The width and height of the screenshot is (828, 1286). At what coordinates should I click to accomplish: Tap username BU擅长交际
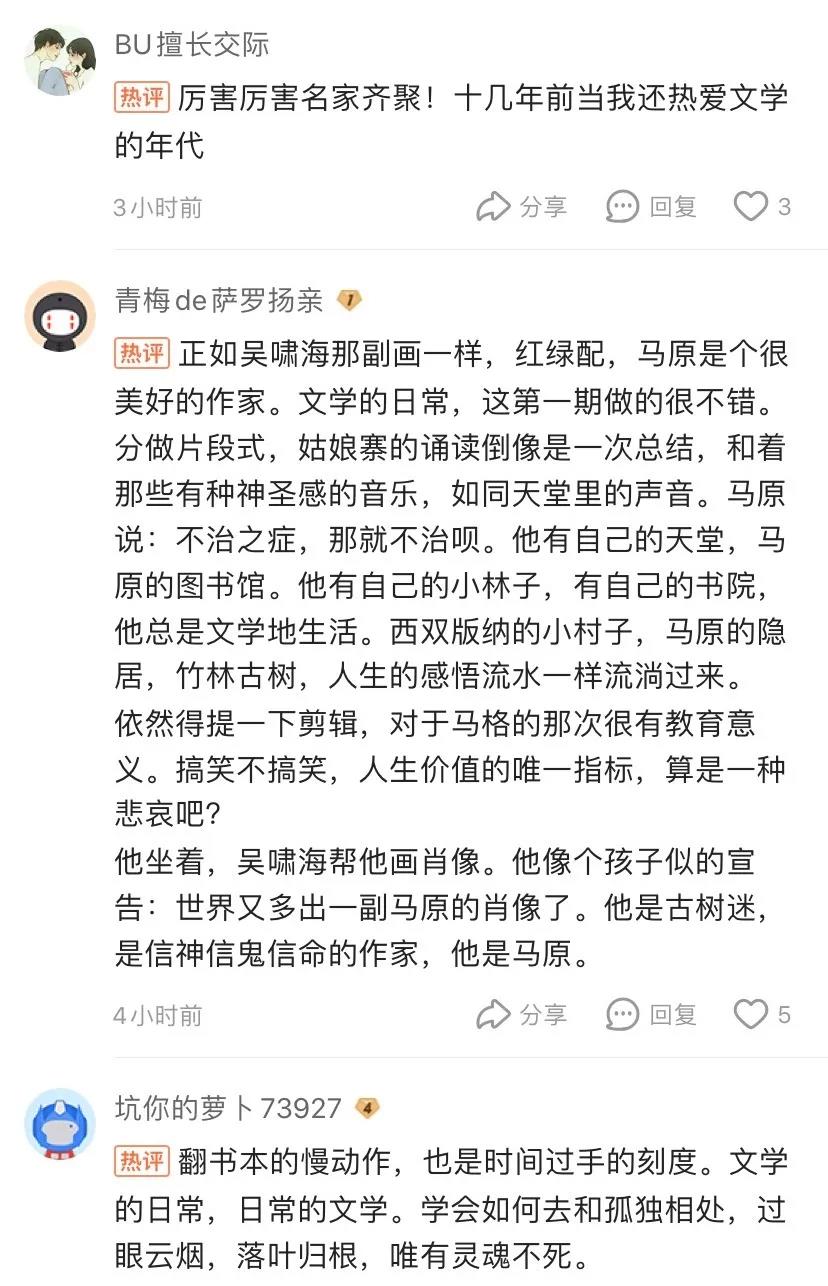192,44
